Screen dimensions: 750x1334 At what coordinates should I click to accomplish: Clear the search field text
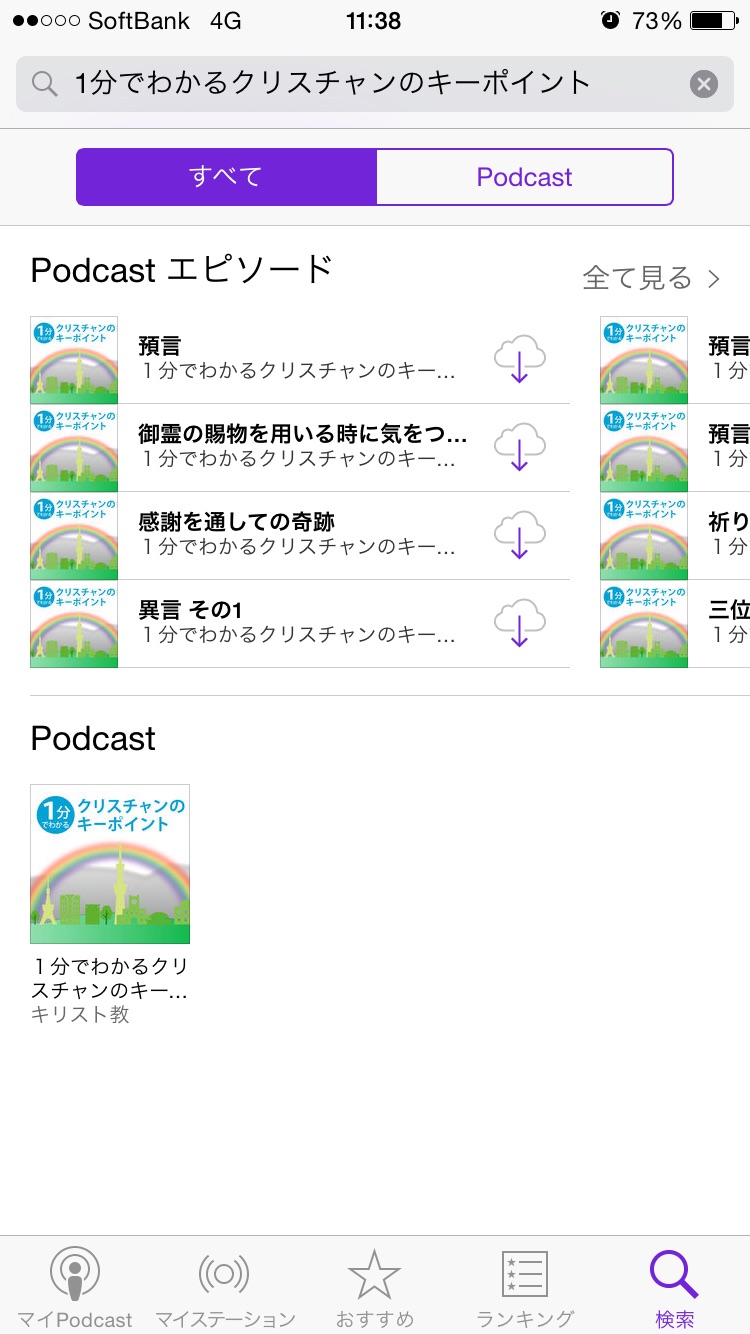click(704, 84)
